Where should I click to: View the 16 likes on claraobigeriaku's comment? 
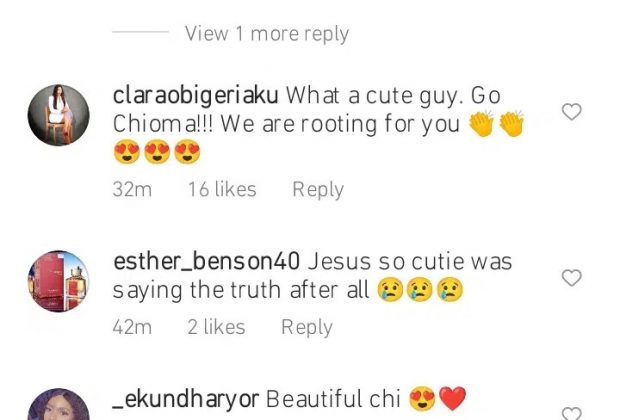pyautogui.click(x=222, y=189)
